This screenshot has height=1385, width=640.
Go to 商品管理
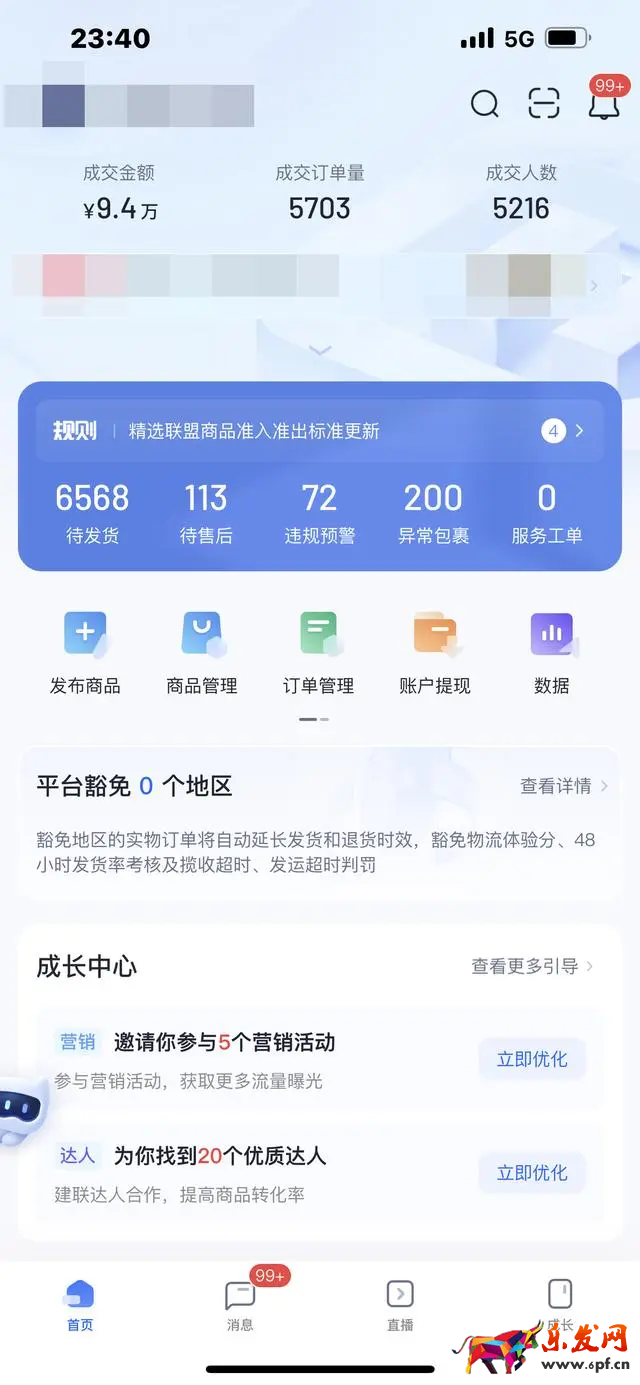(202, 652)
